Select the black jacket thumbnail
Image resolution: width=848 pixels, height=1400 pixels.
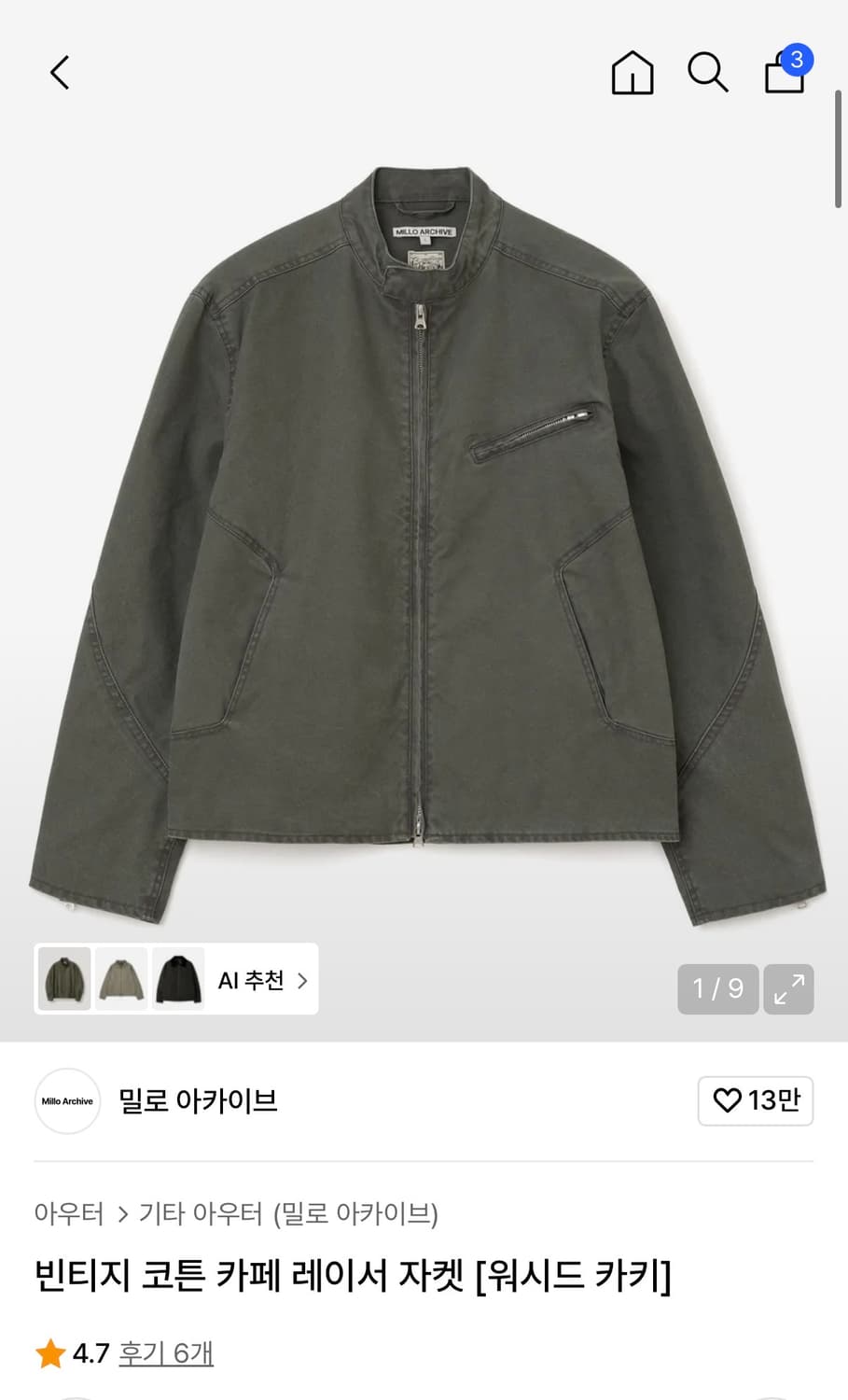pos(178,979)
